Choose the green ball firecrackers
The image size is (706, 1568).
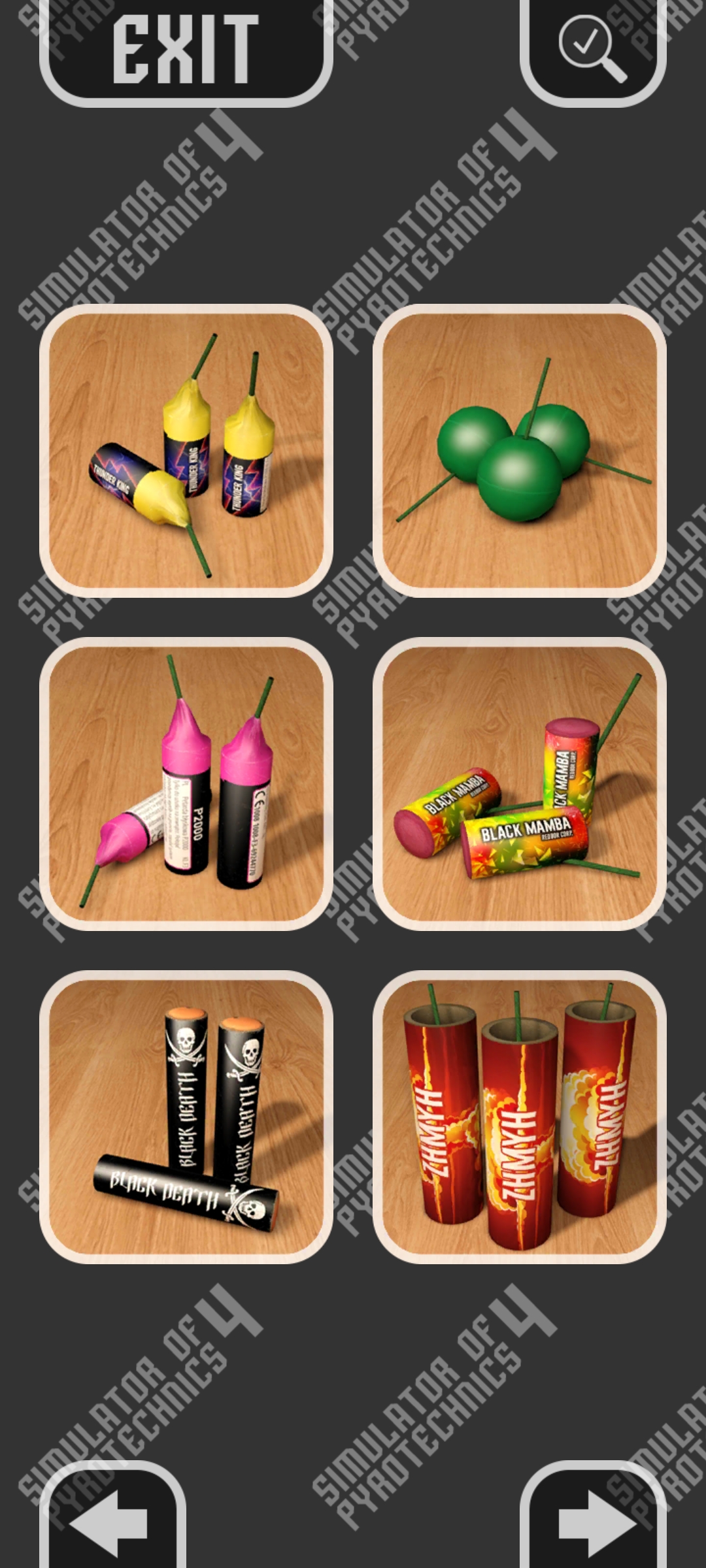520,451
